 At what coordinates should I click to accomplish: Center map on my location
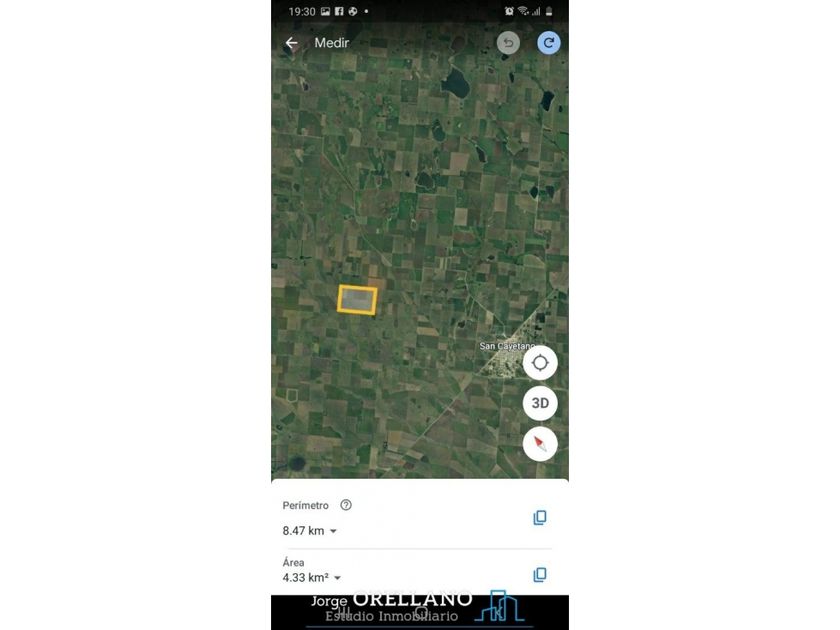pos(540,363)
